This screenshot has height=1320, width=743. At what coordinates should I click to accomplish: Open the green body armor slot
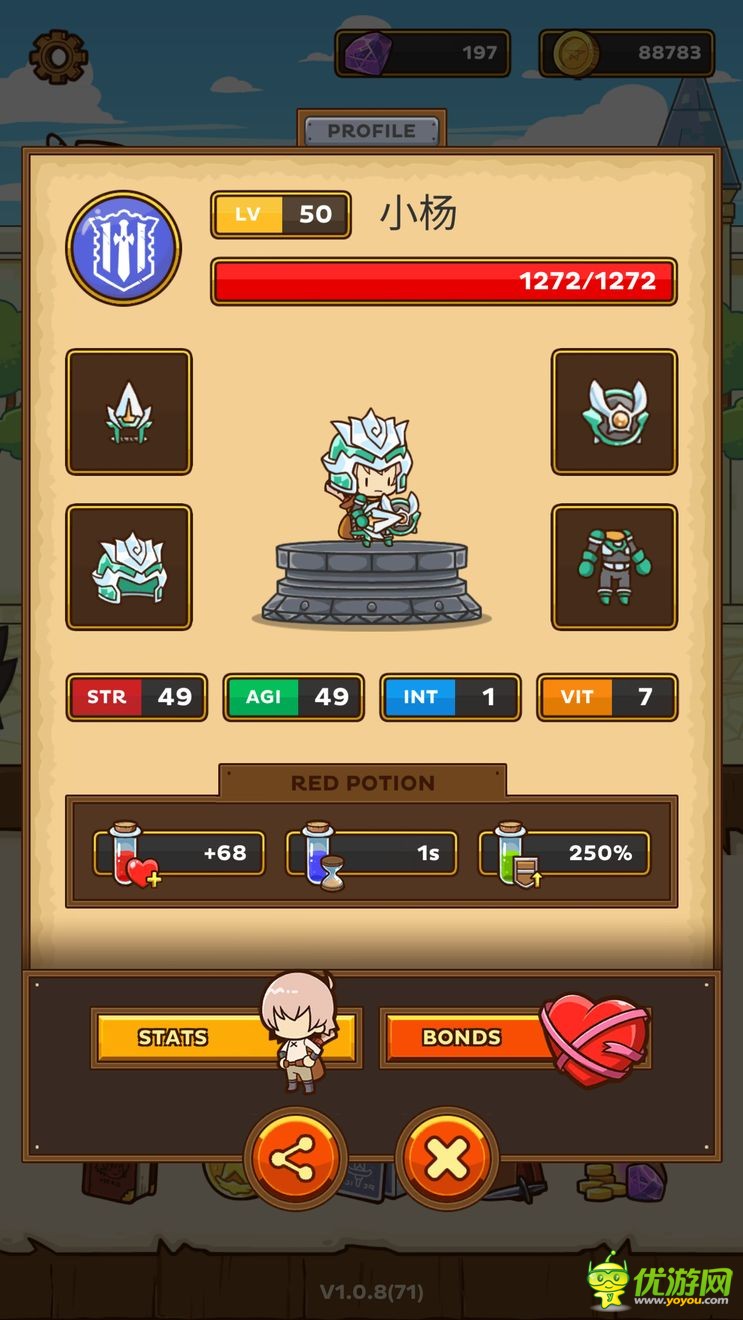tap(614, 567)
